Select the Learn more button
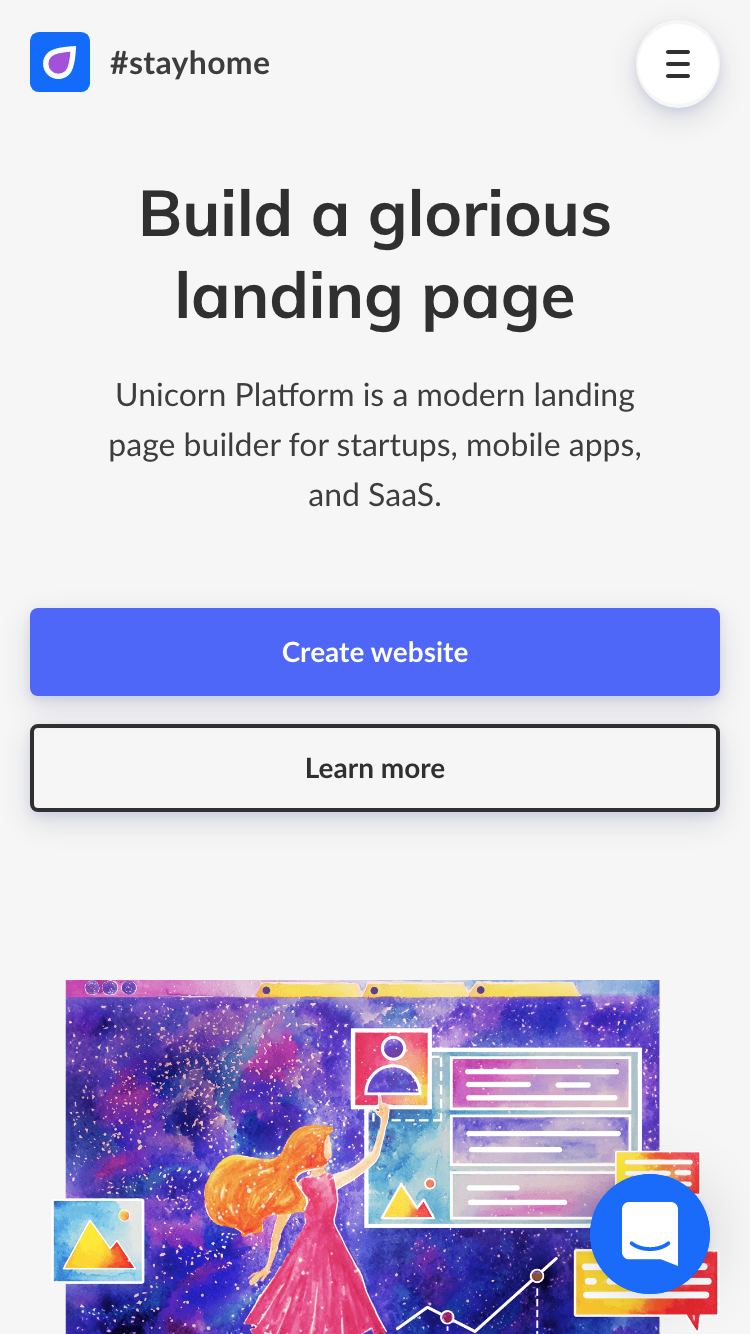Screen dimensions: 750x1334 point(375,768)
